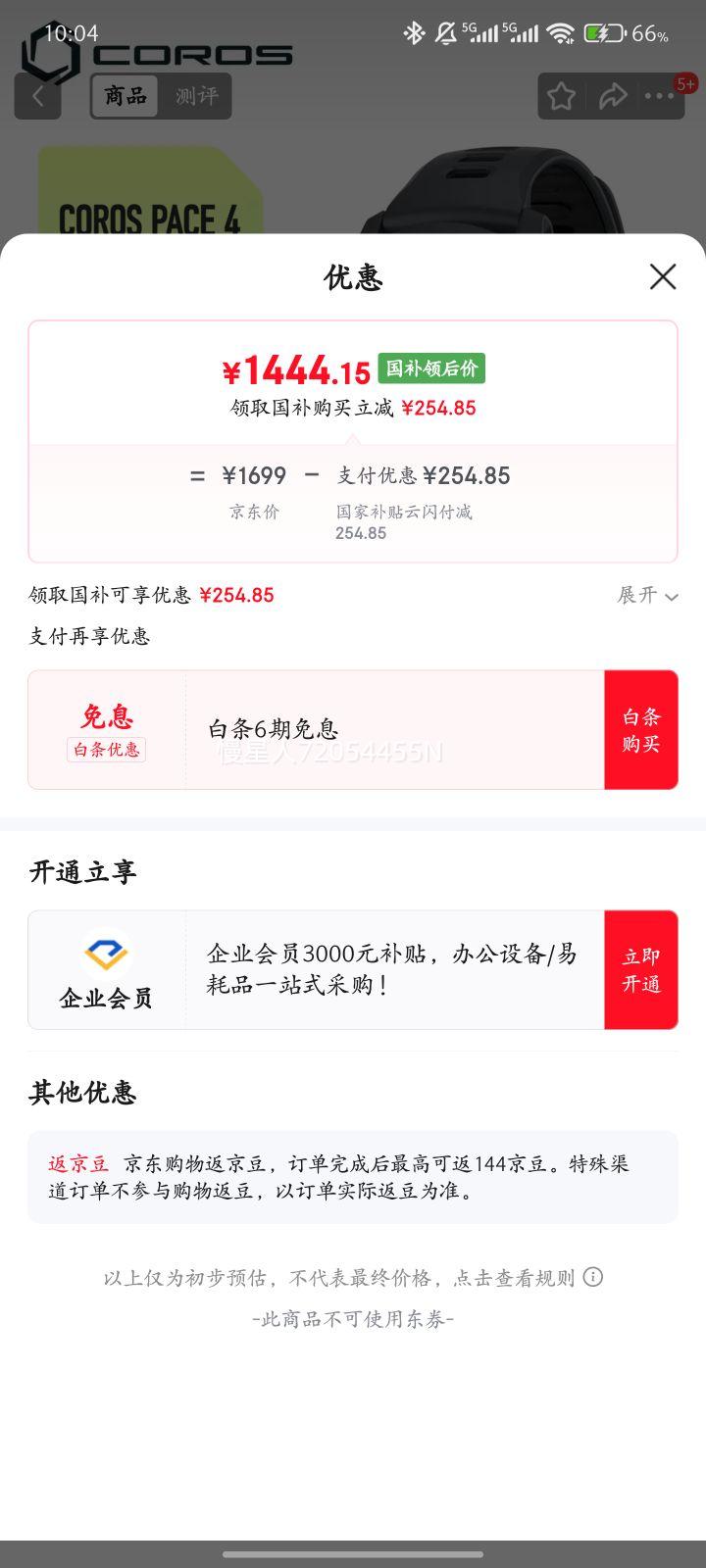Share this product page
Viewport: 706px width, 1568px height.
click(613, 96)
